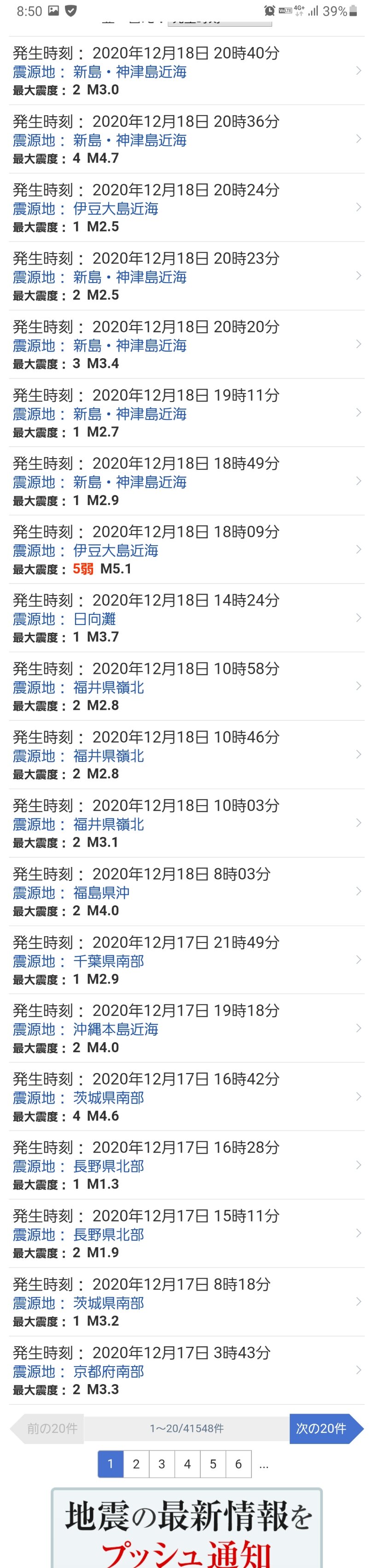Viewport: 373px width, 1568px height.
Task: Select the 14時24分 日向灘 earthquake entry
Action: [x=182, y=619]
